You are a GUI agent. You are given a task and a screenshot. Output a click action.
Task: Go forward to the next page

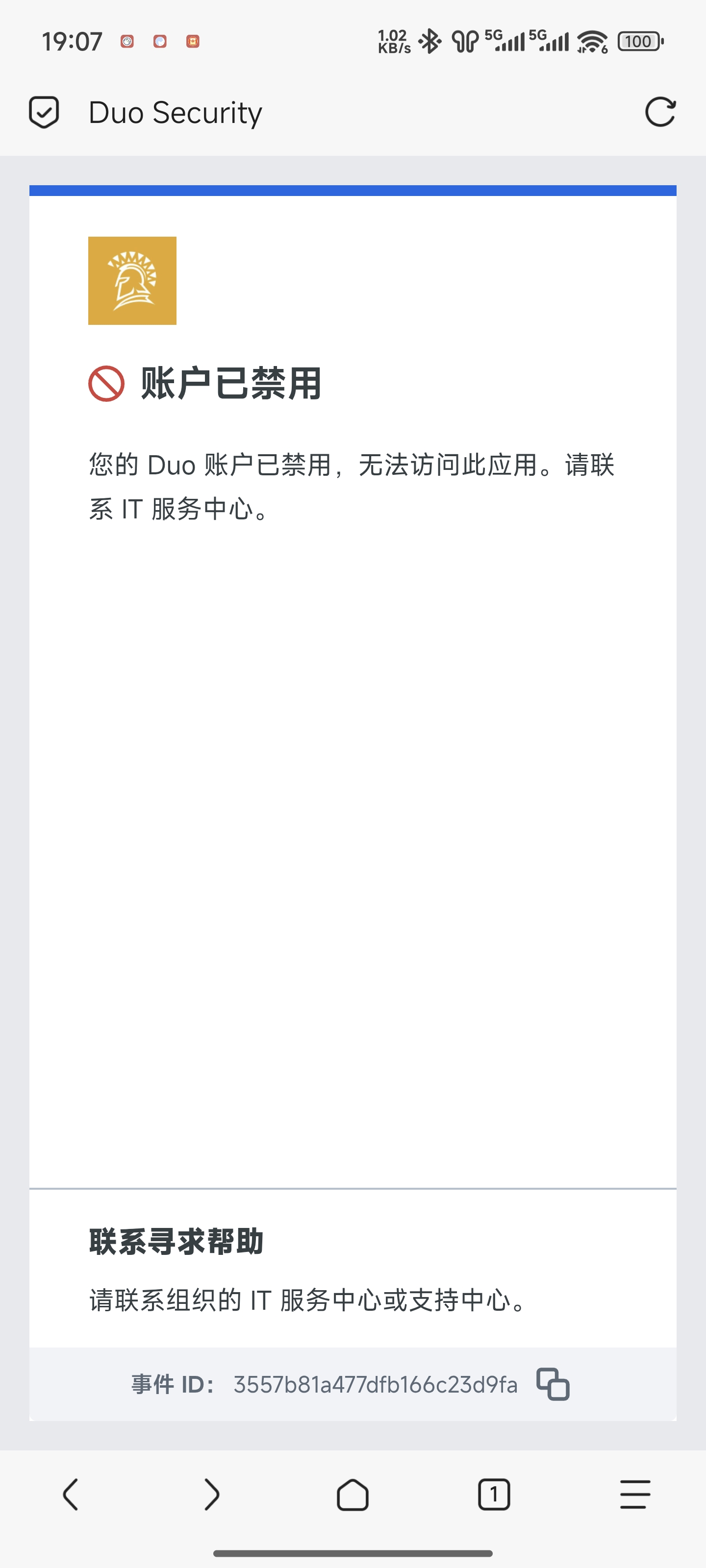click(x=211, y=1494)
